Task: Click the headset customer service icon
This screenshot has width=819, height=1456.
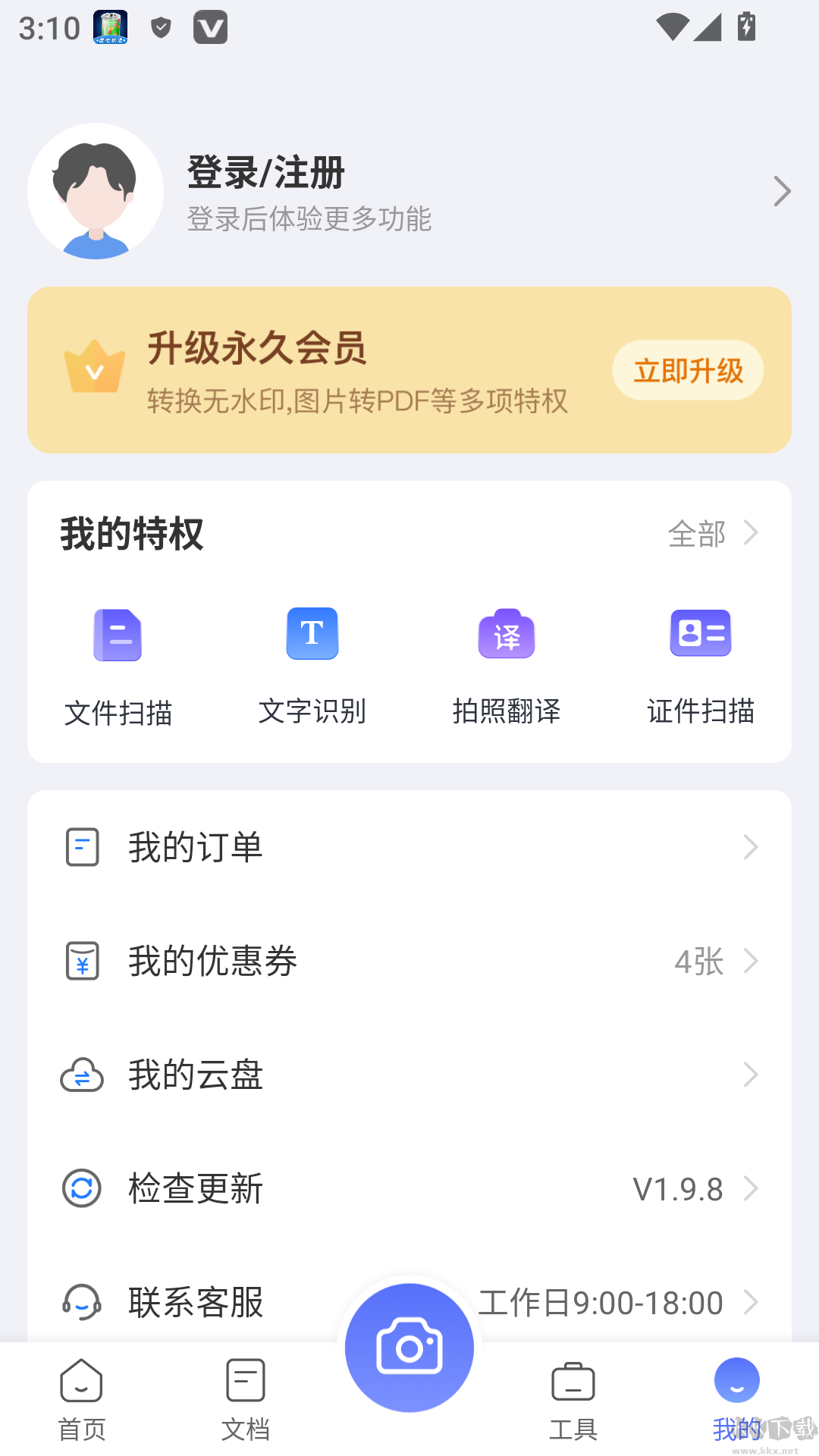Action: [83, 1303]
